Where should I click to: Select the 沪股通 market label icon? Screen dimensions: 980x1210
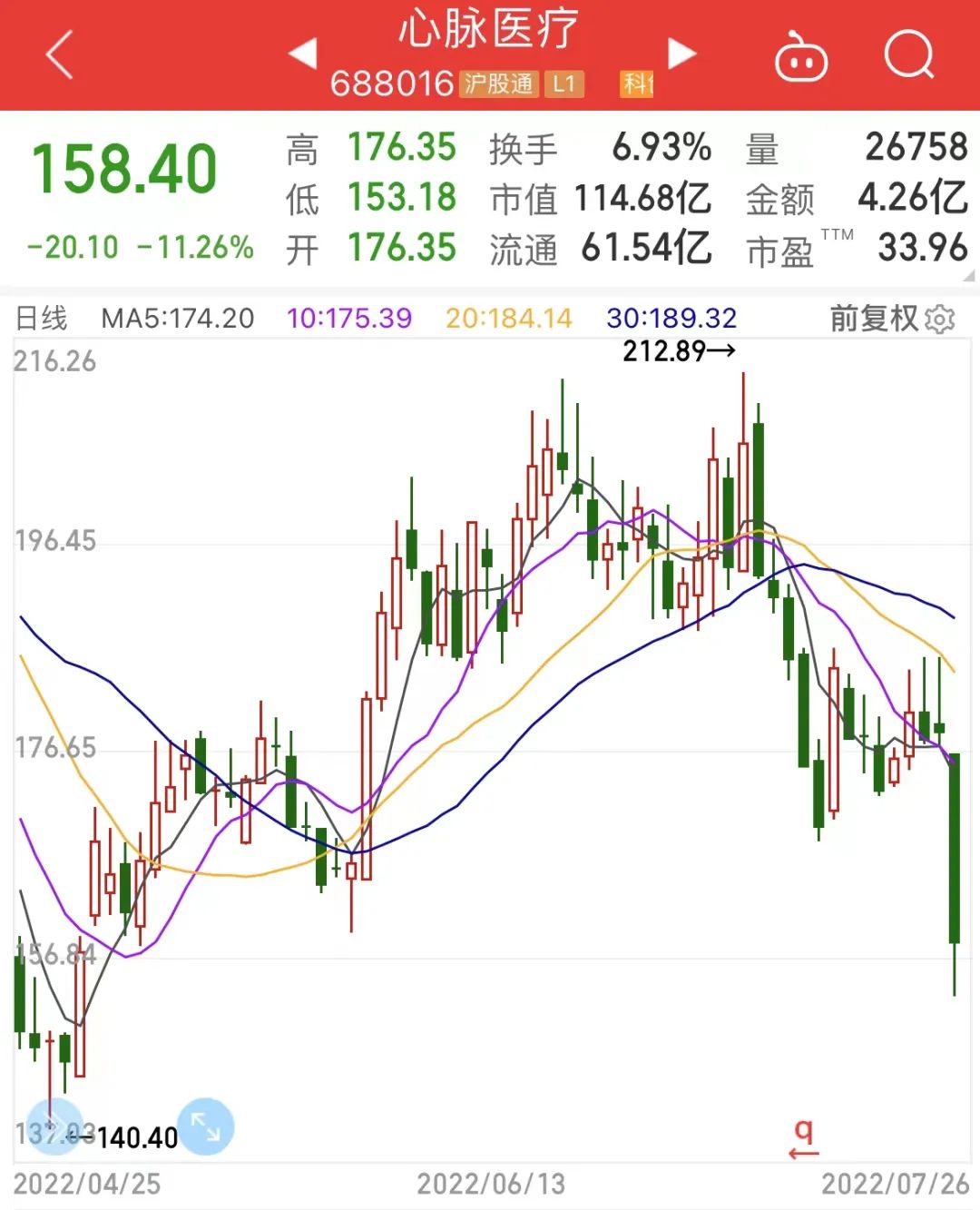[497, 84]
